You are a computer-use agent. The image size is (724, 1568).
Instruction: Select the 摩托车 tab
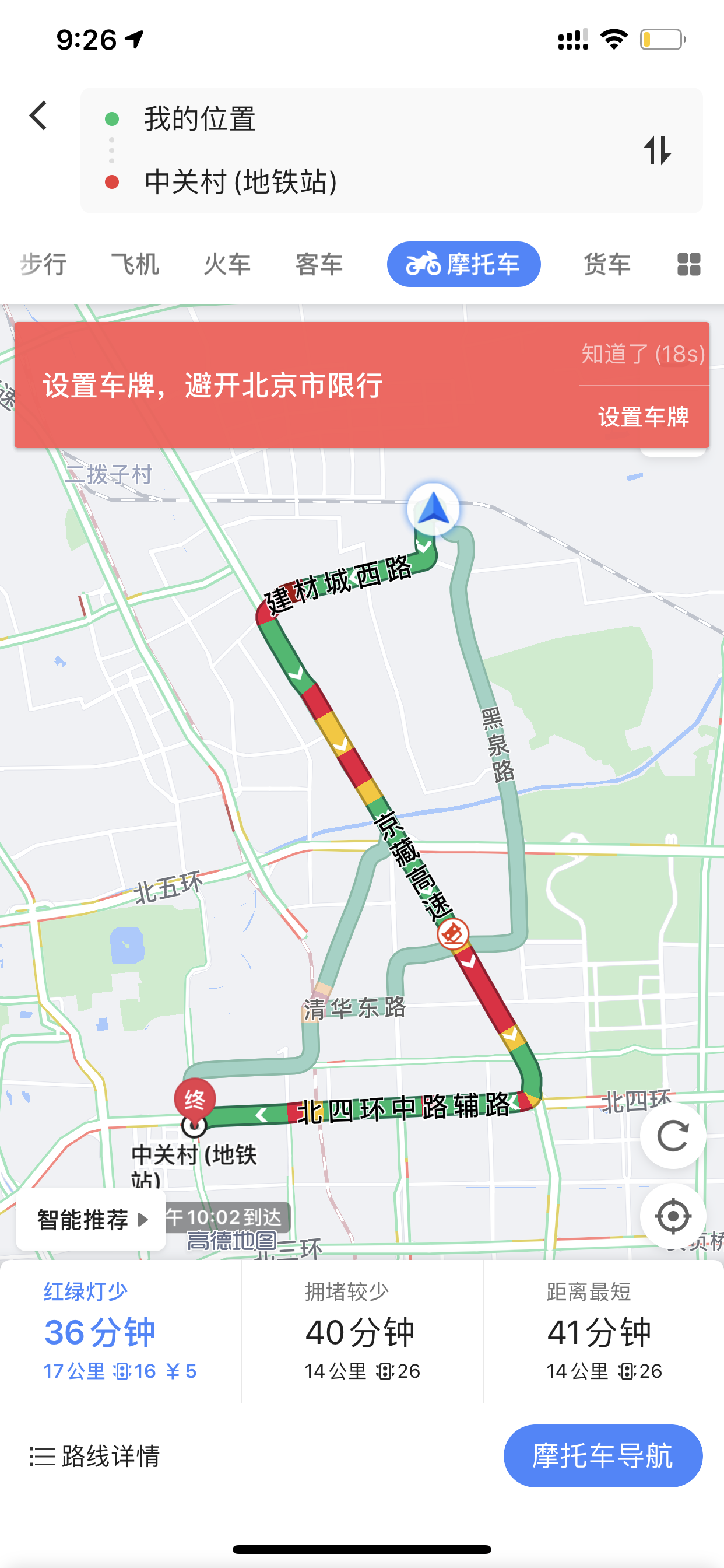tap(463, 264)
